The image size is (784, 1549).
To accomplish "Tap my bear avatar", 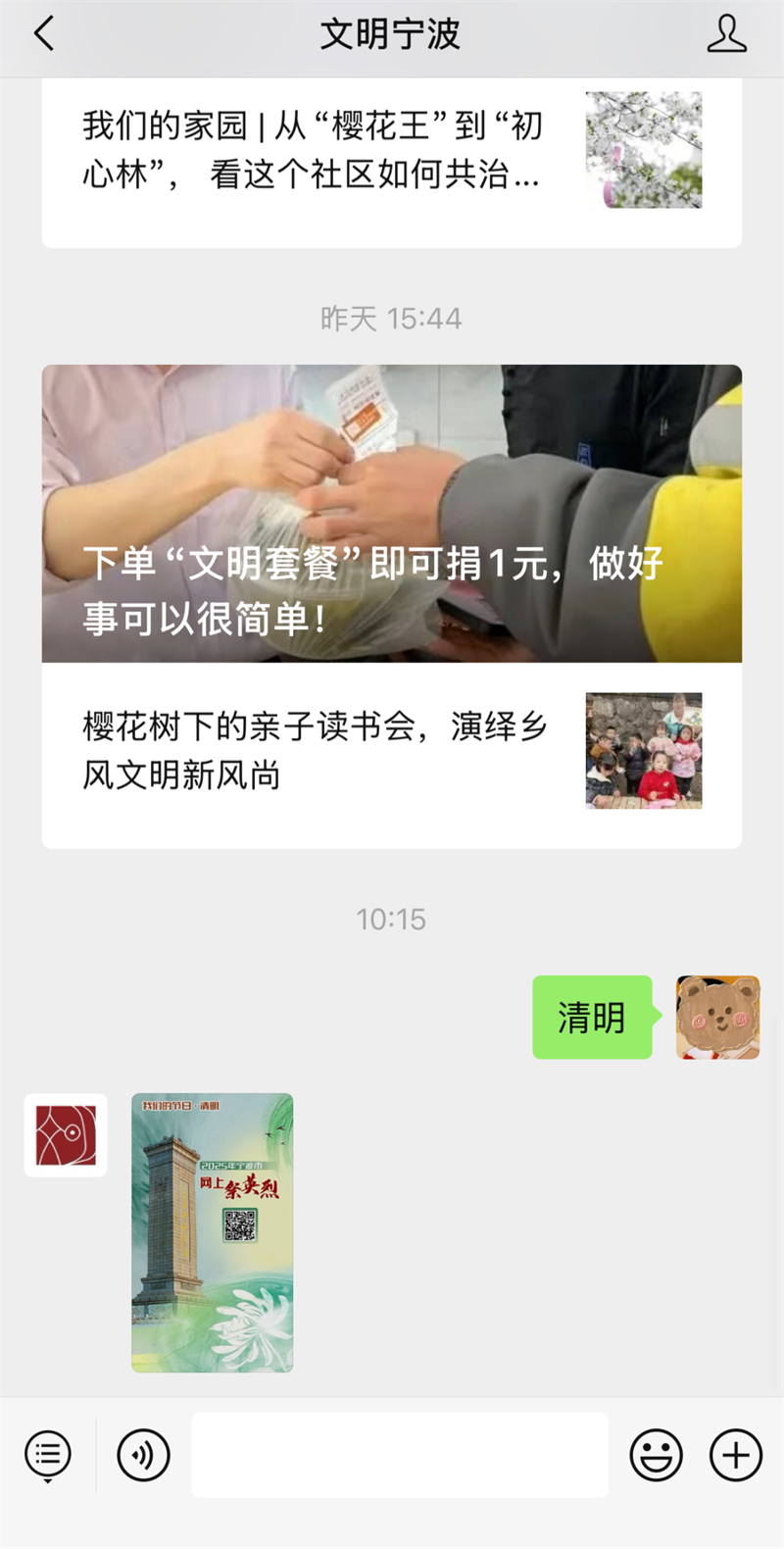I will tap(717, 1018).
